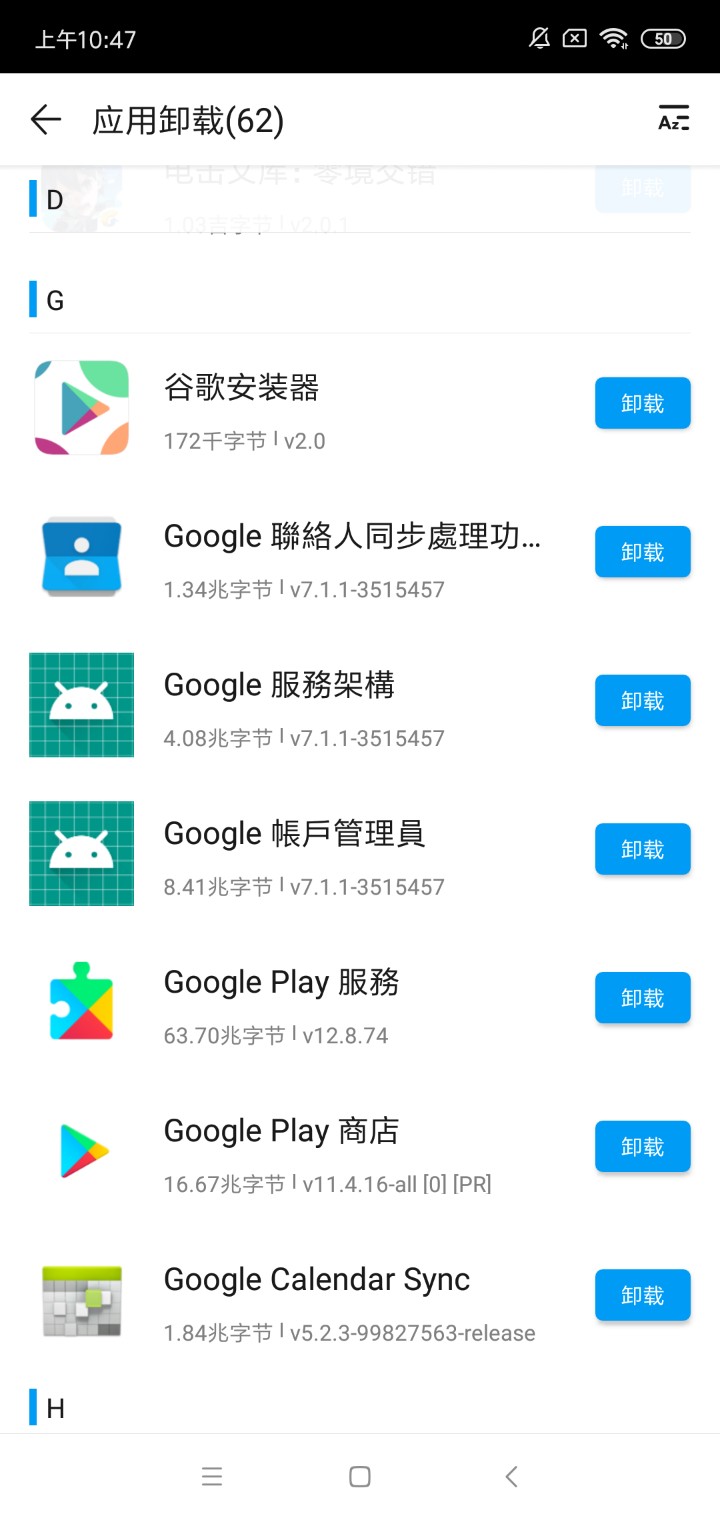This screenshot has width=720, height=1520.
Task: Open the A-Z sort options
Action: coord(673,119)
